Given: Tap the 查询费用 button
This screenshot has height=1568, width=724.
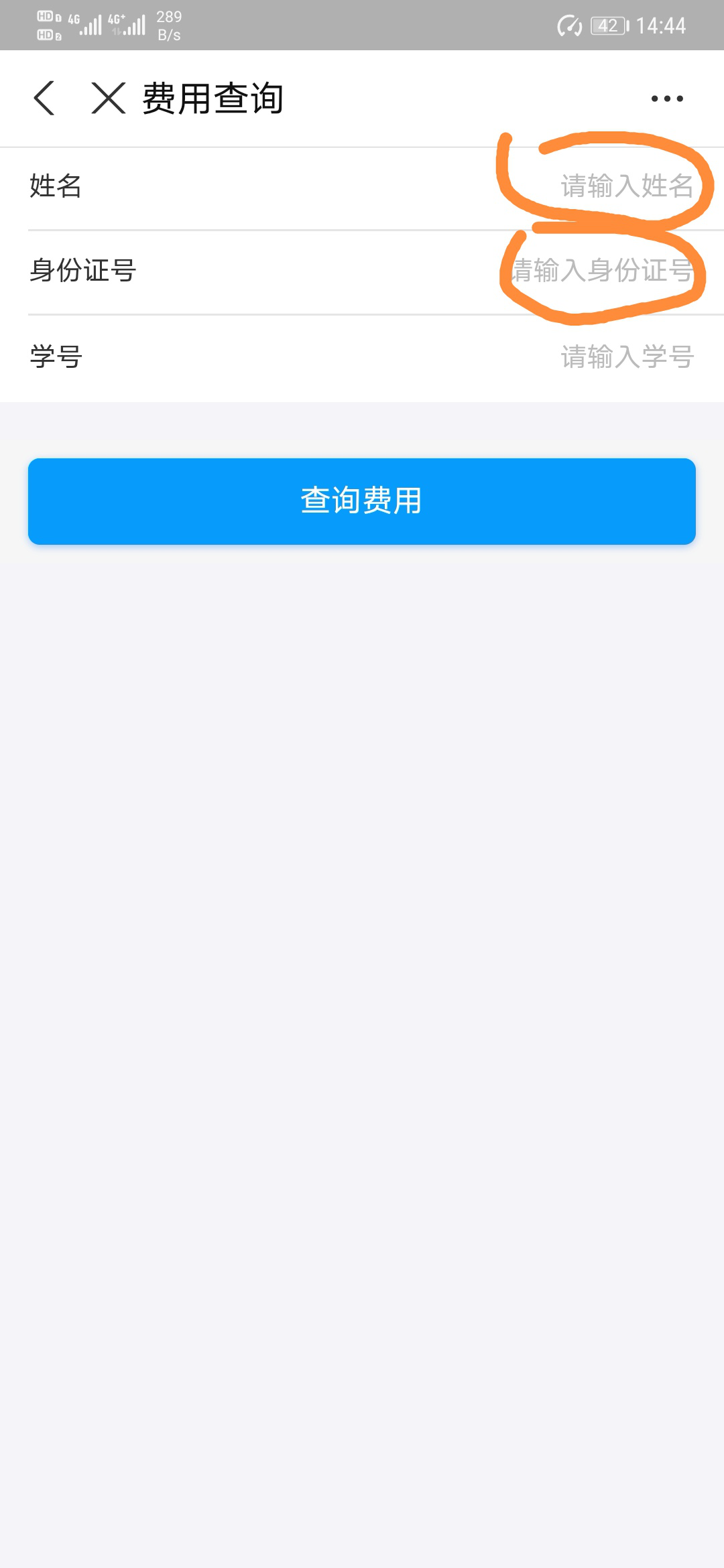Looking at the screenshot, I should [362, 501].
